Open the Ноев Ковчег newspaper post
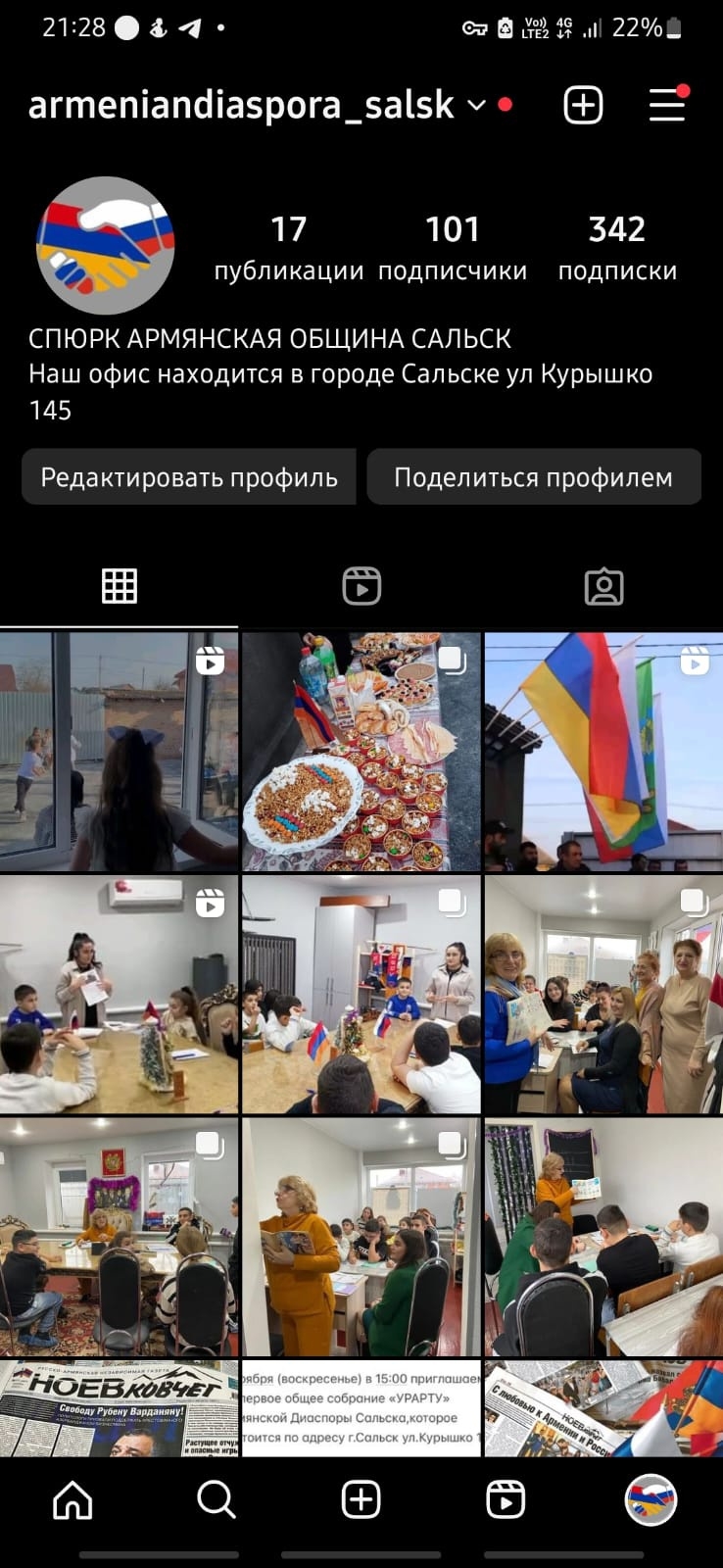 [x=119, y=1407]
